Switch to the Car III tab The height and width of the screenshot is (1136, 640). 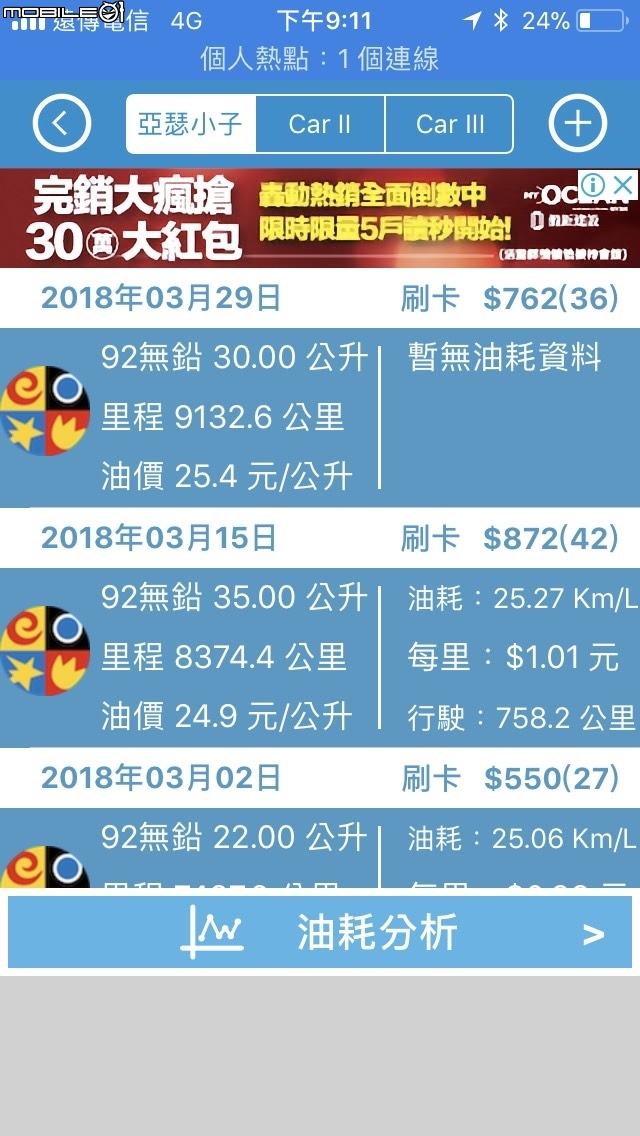click(x=449, y=124)
